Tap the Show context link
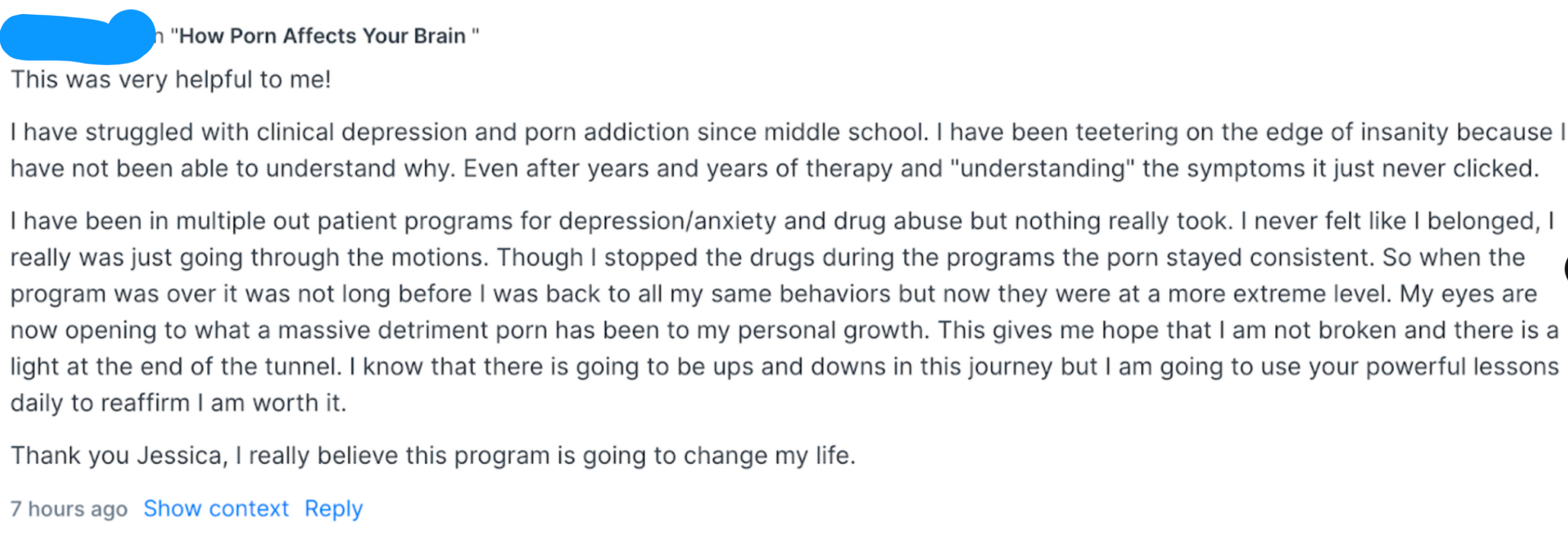Image resolution: width=1568 pixels, height=557 pixels. [x=216, y=509]
